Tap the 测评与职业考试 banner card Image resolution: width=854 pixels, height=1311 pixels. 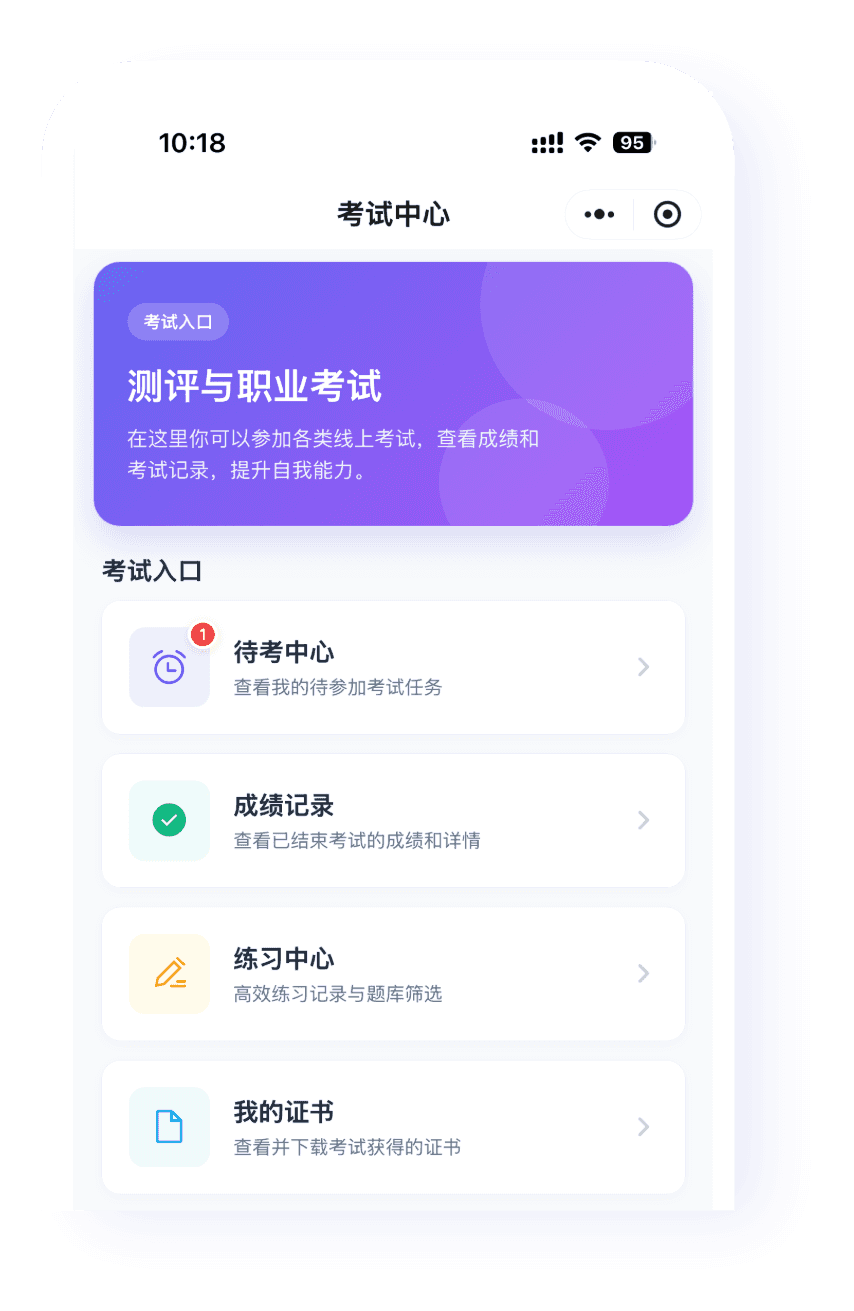[393, 392]
